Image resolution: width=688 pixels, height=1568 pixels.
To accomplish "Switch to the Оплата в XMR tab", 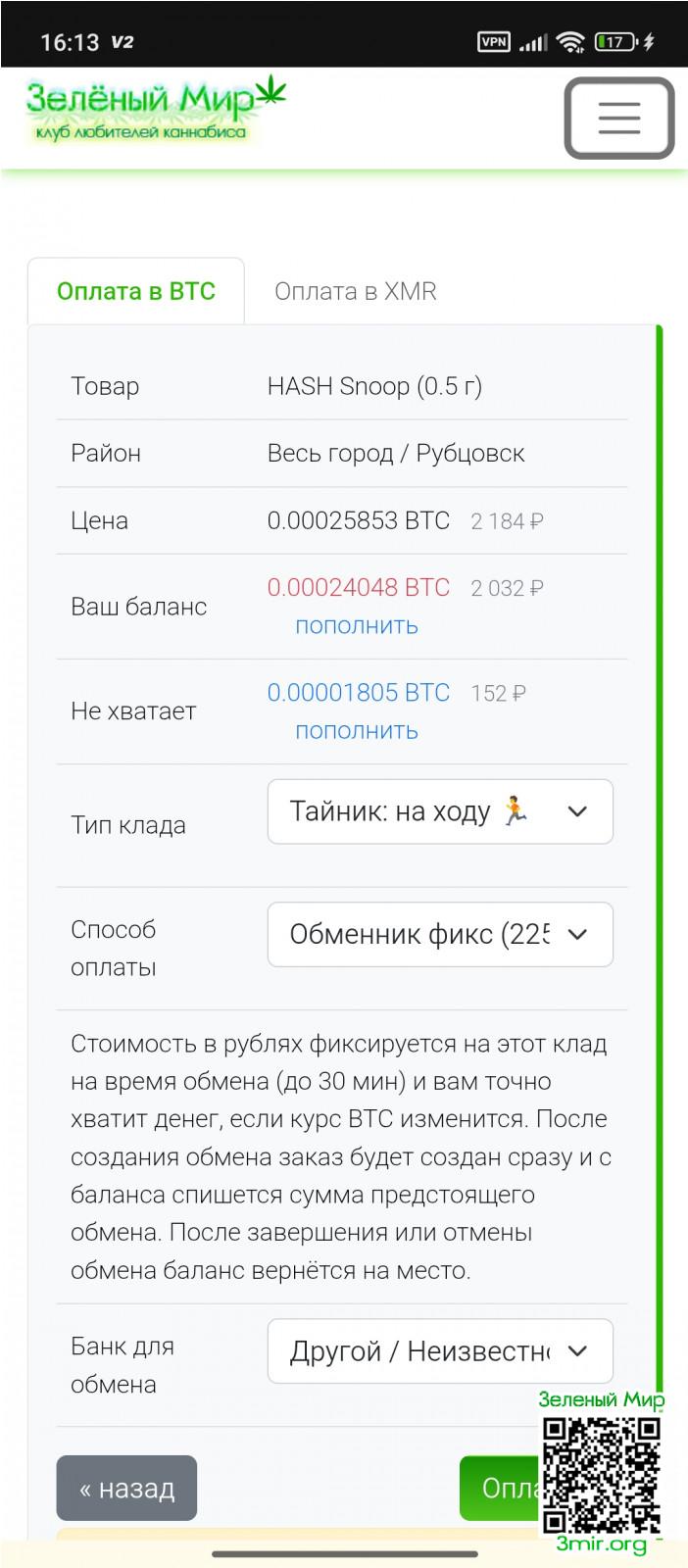I will [x=355, y=291].
